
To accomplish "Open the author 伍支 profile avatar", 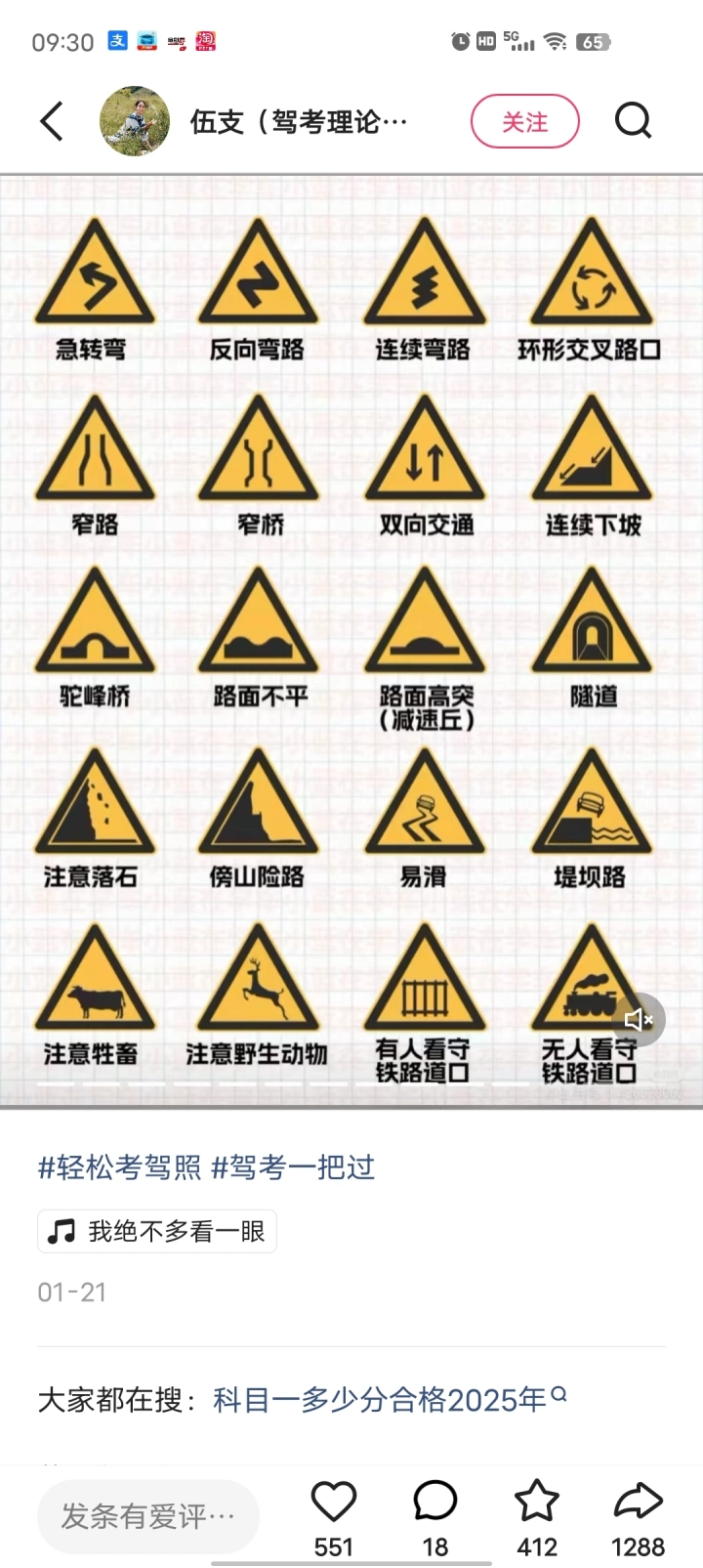I will tap(135, 121).
